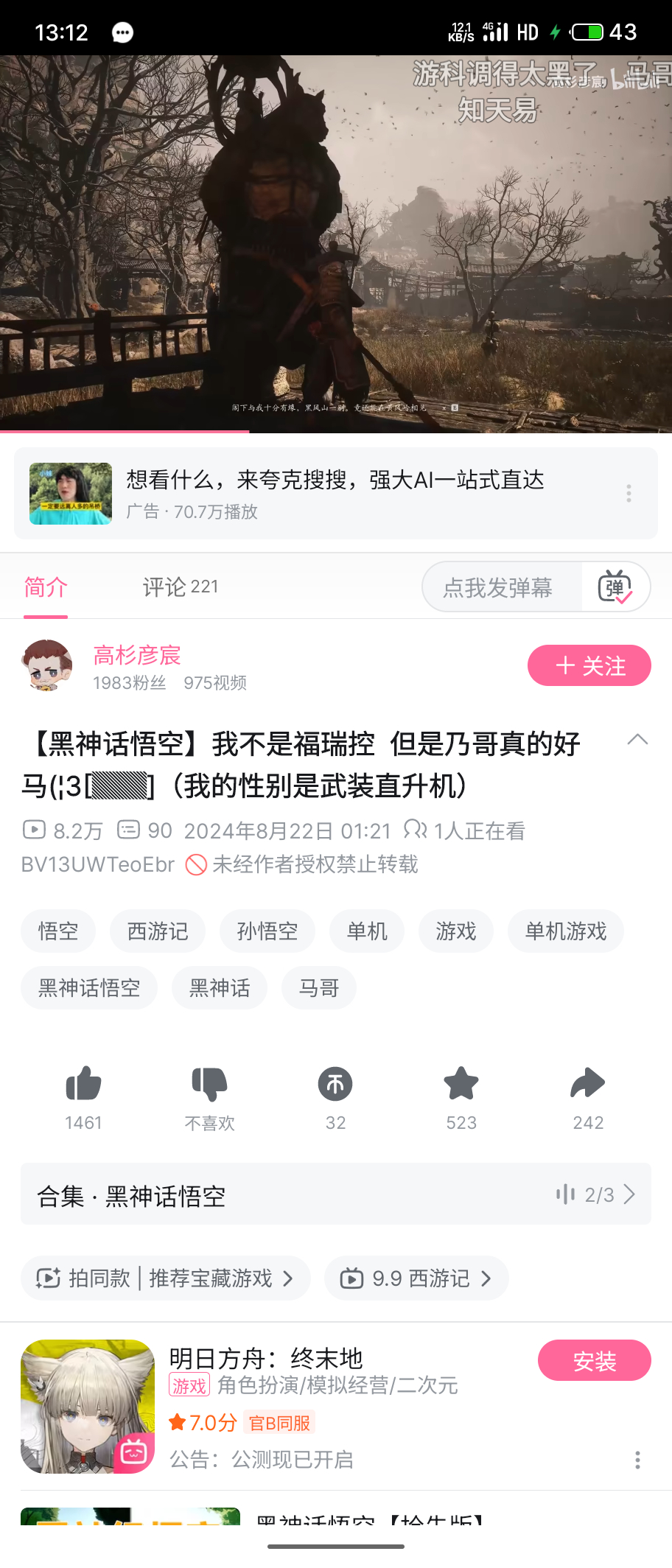Like this video
The width and height of the screenshot is (672, 1568).
click(x=83, y=1085)
